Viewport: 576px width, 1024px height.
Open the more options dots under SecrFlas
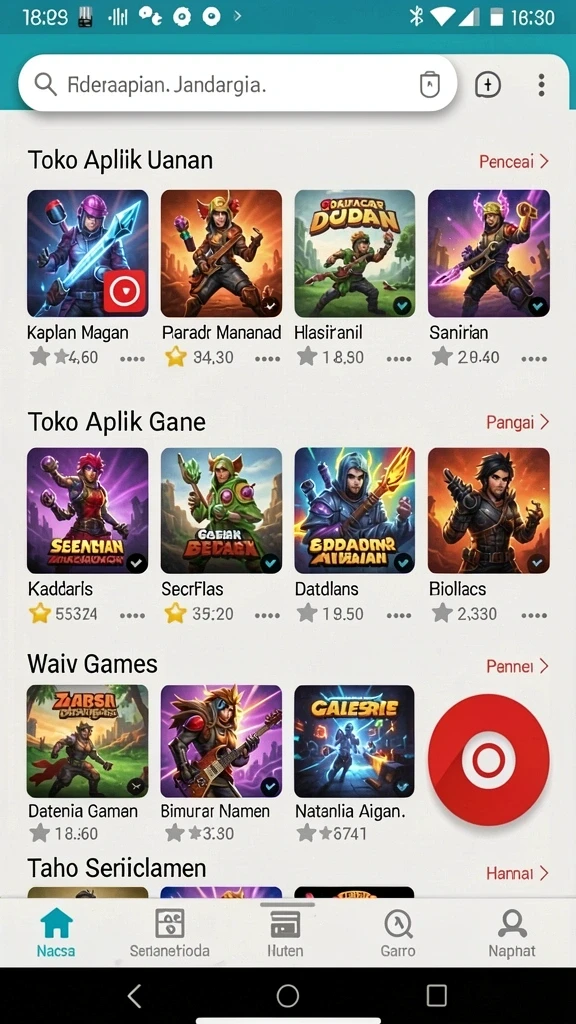268,615
